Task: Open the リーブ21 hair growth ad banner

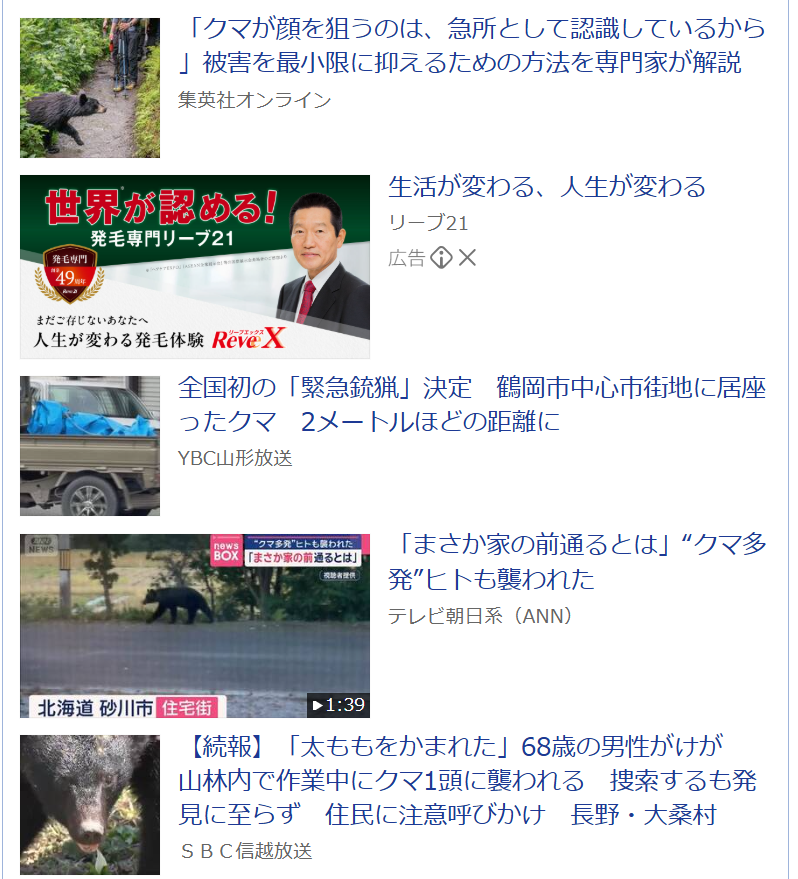Action: 194,267
